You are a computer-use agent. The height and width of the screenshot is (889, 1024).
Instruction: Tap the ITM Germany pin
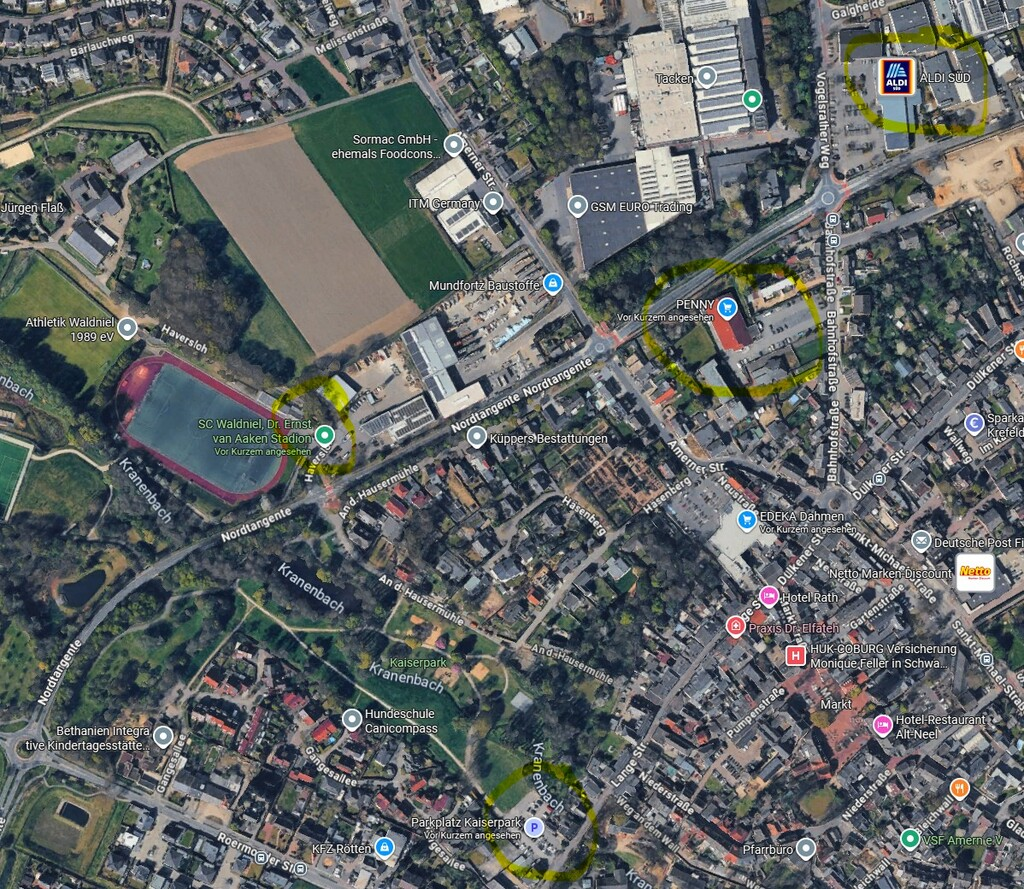(x=494, y=203)
